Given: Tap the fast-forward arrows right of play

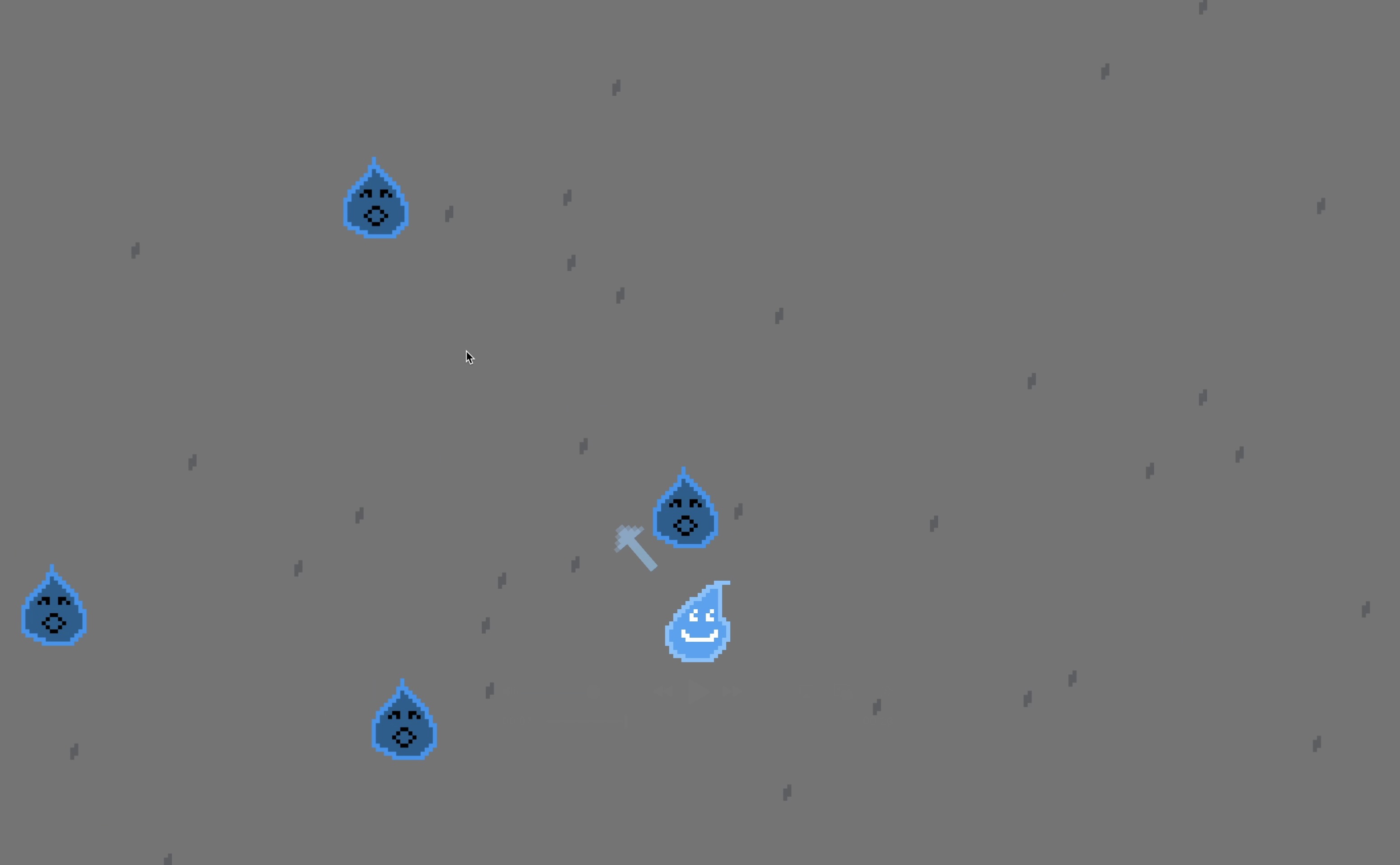Looking at the screenshot, I should [x=732, y=691].
